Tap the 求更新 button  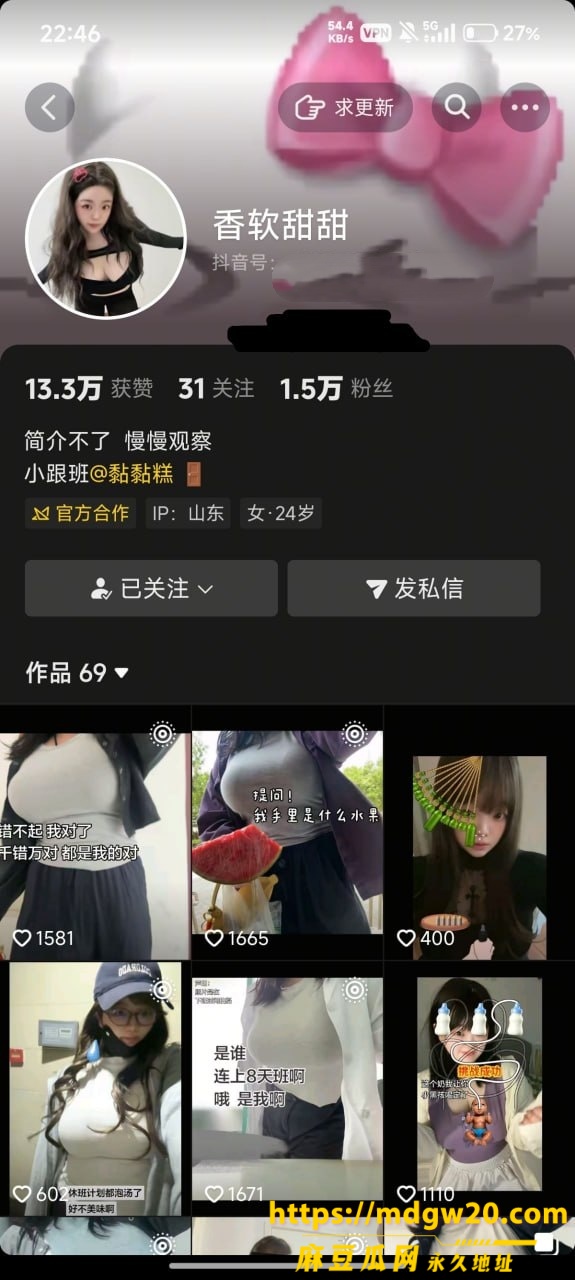(x=346, y=107)
